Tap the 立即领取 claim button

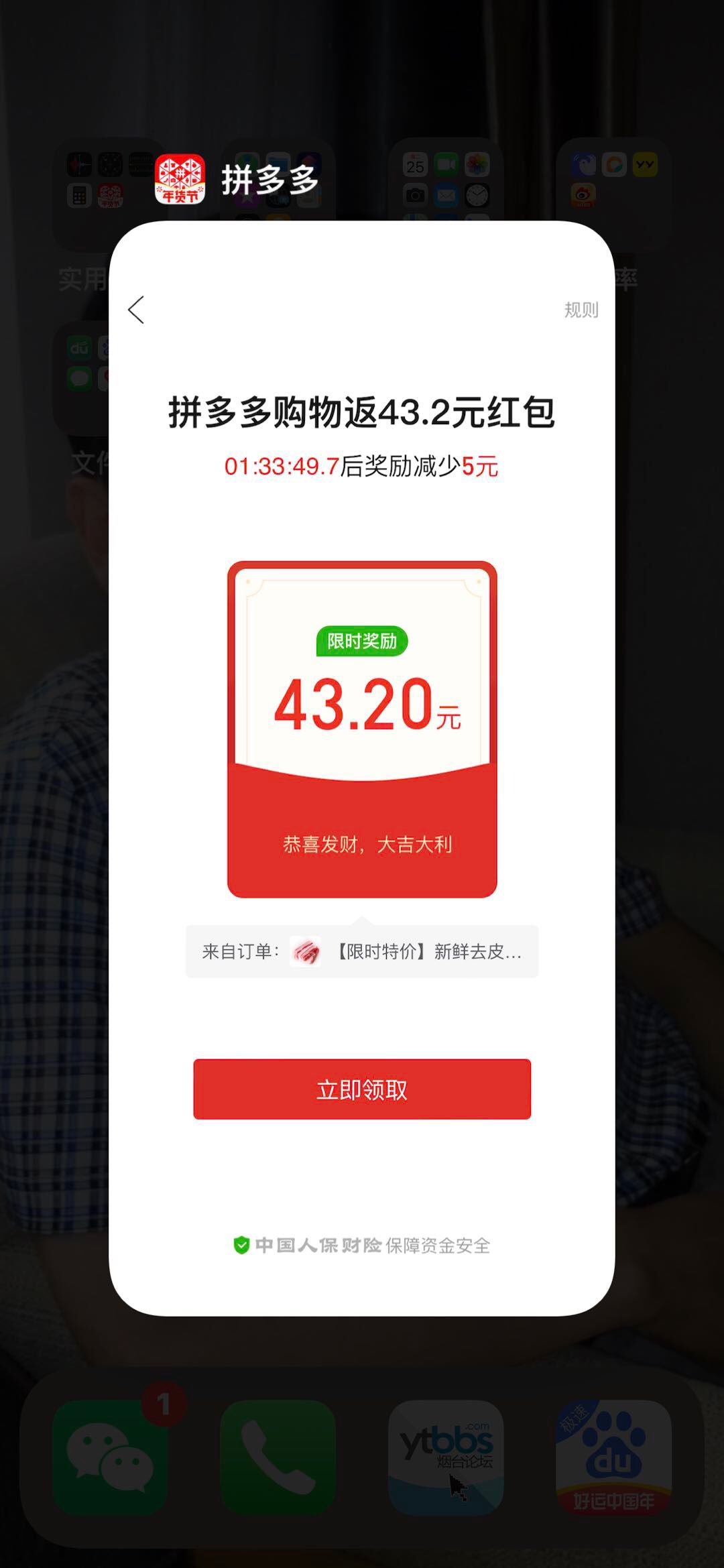(x=362, y=1089)
